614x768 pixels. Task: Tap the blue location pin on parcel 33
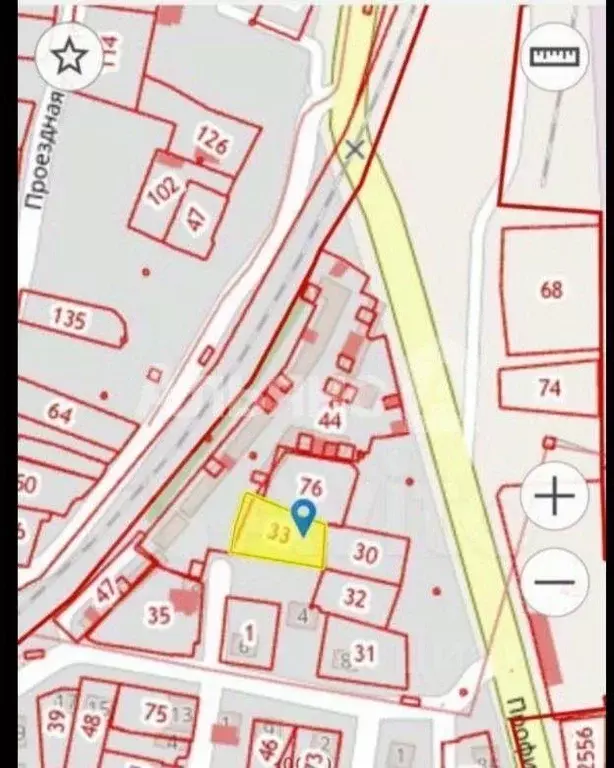tap(304, 515)
